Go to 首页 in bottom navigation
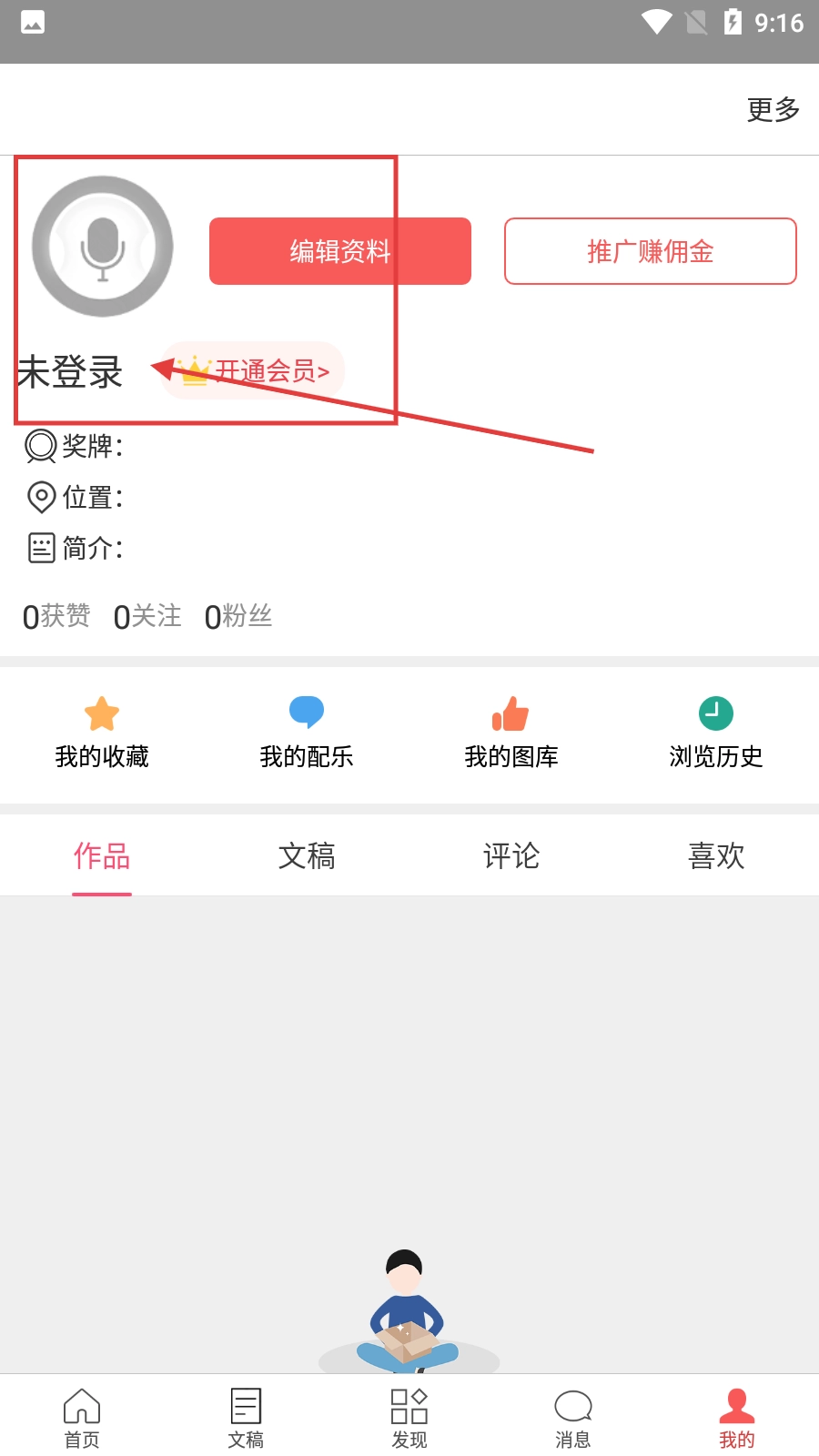Viewport: 819px width, 1456px height. 82,1417
